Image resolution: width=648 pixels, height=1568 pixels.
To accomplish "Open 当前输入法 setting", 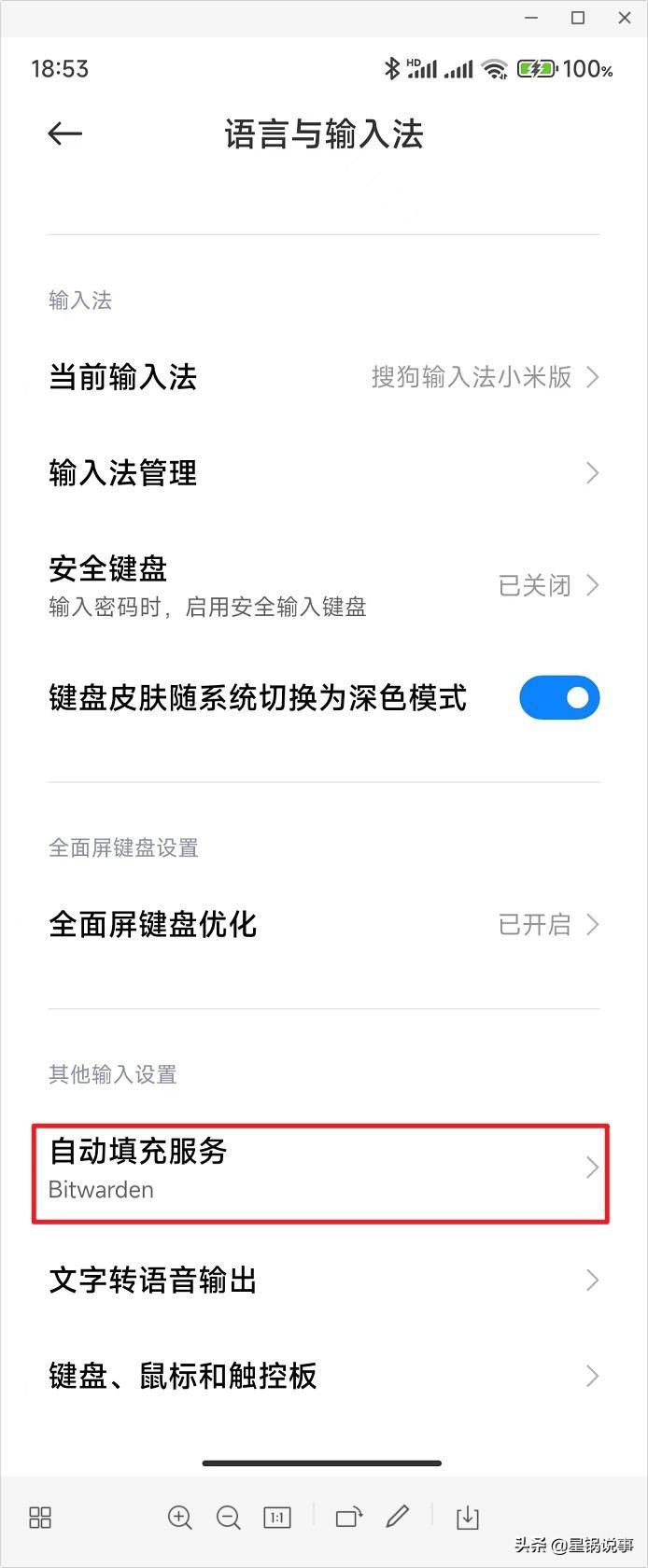I will (323, 377).
